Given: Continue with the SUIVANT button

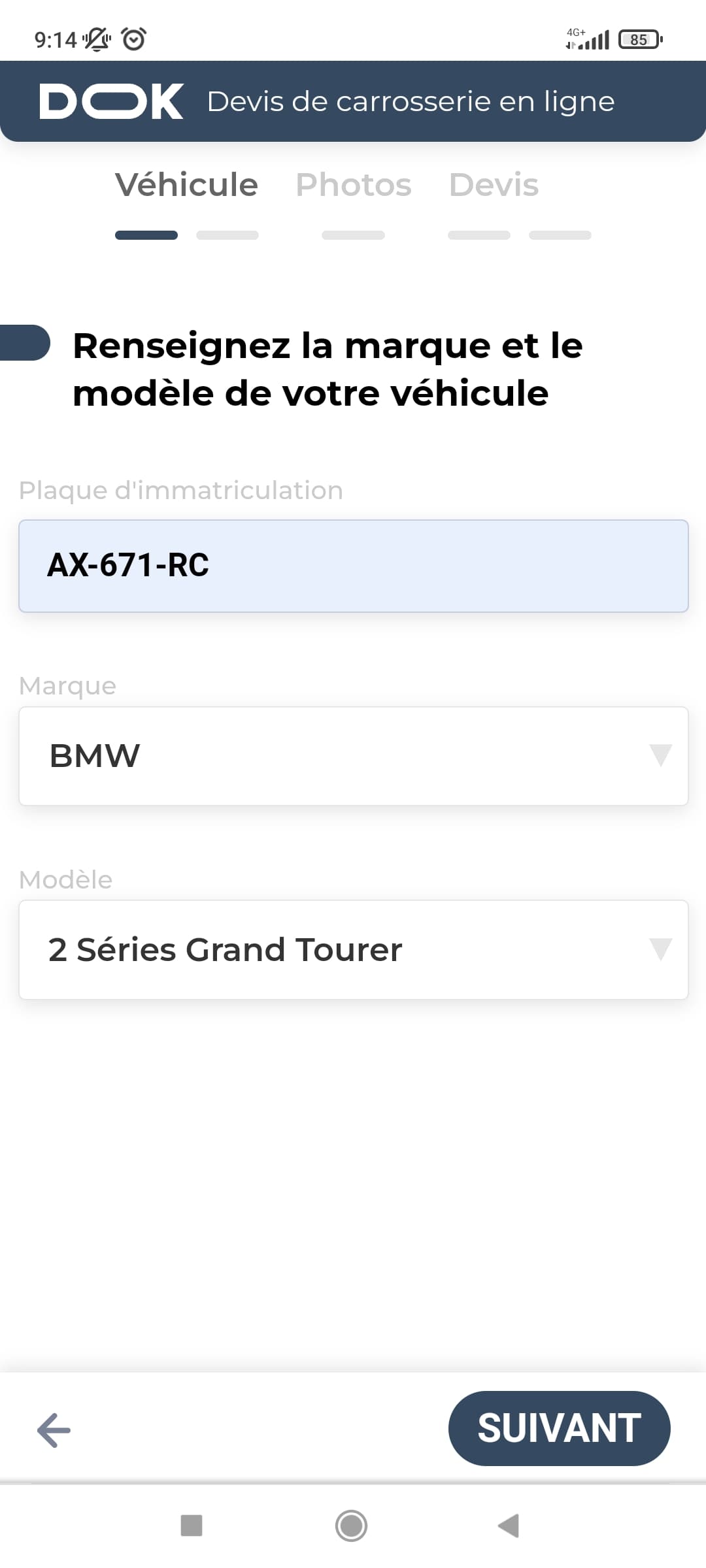Looking at the screenshot, I should (559, 1428).
